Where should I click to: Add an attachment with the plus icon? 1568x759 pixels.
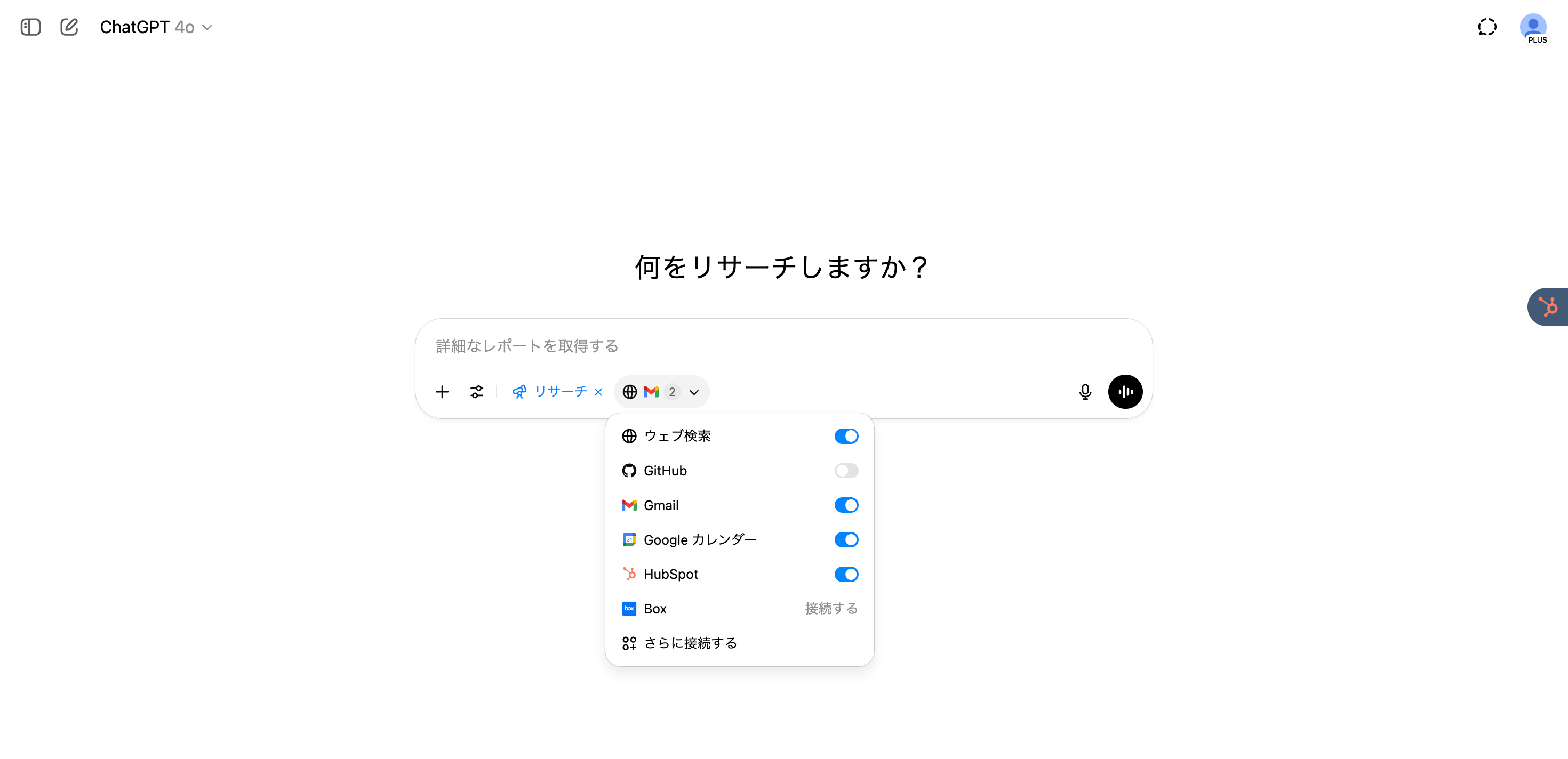point(442,392)
